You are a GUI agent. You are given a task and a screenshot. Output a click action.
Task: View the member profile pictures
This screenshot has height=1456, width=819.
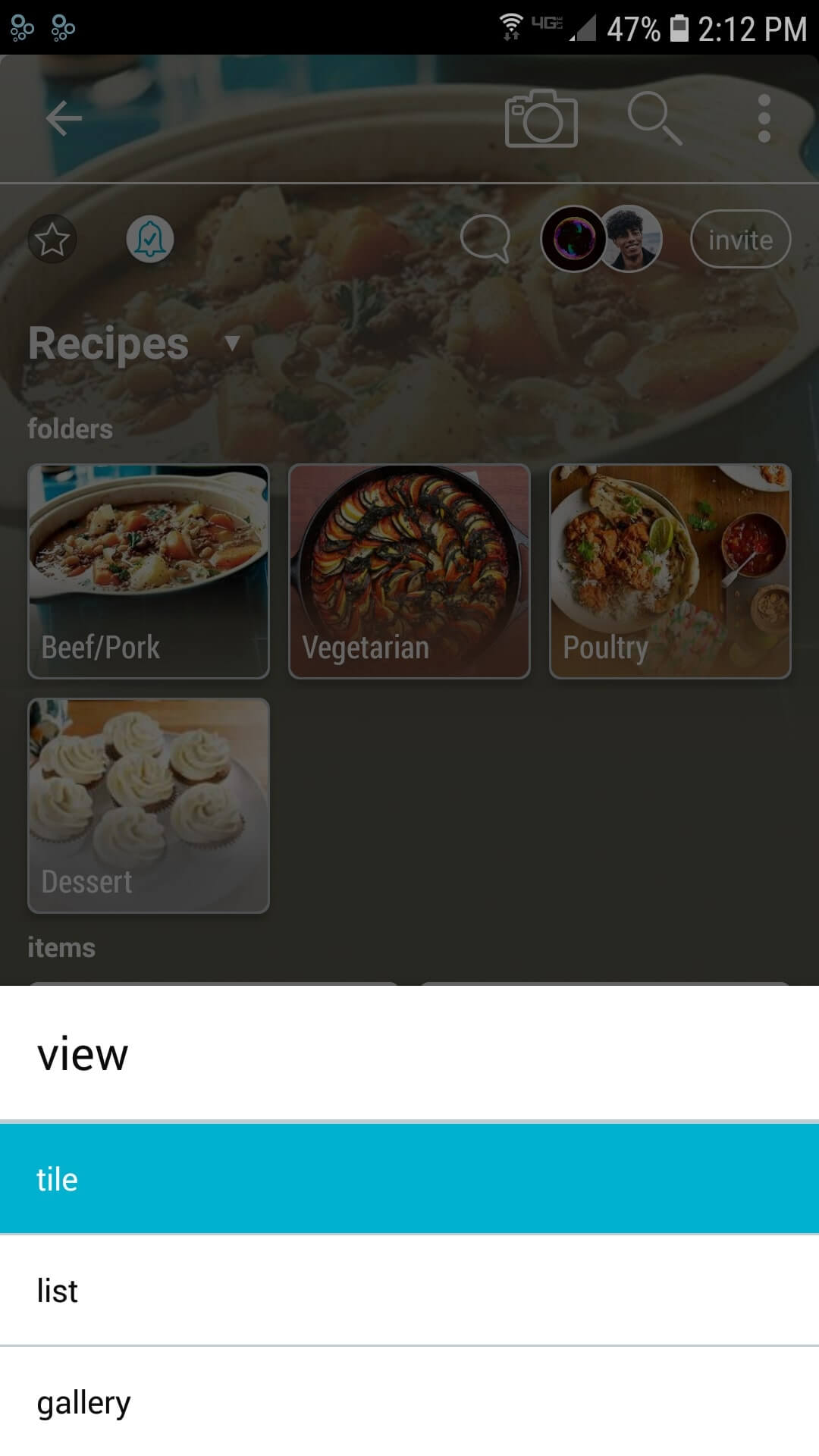[601, 239]
